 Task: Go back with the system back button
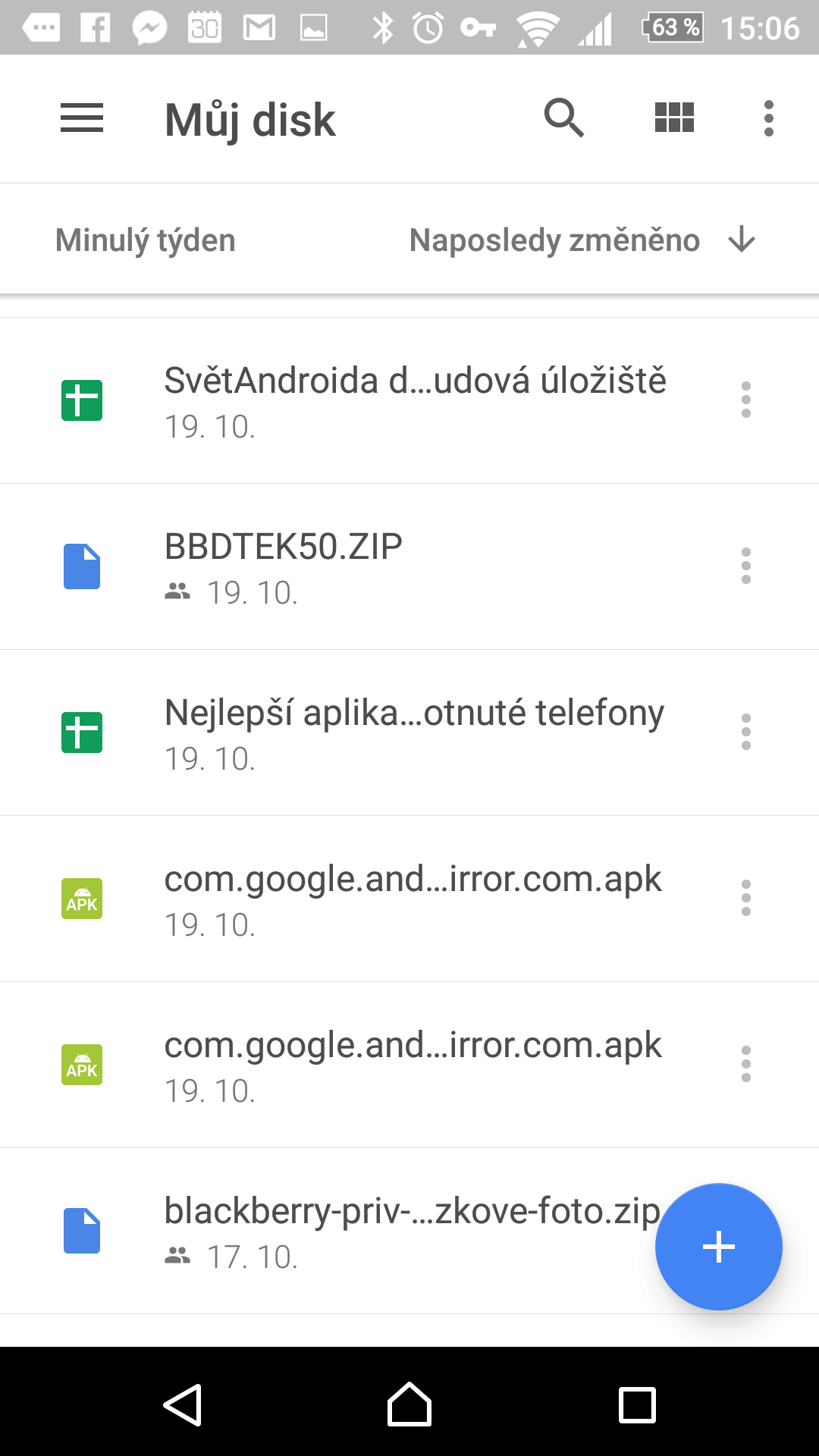click(183, 1405)
